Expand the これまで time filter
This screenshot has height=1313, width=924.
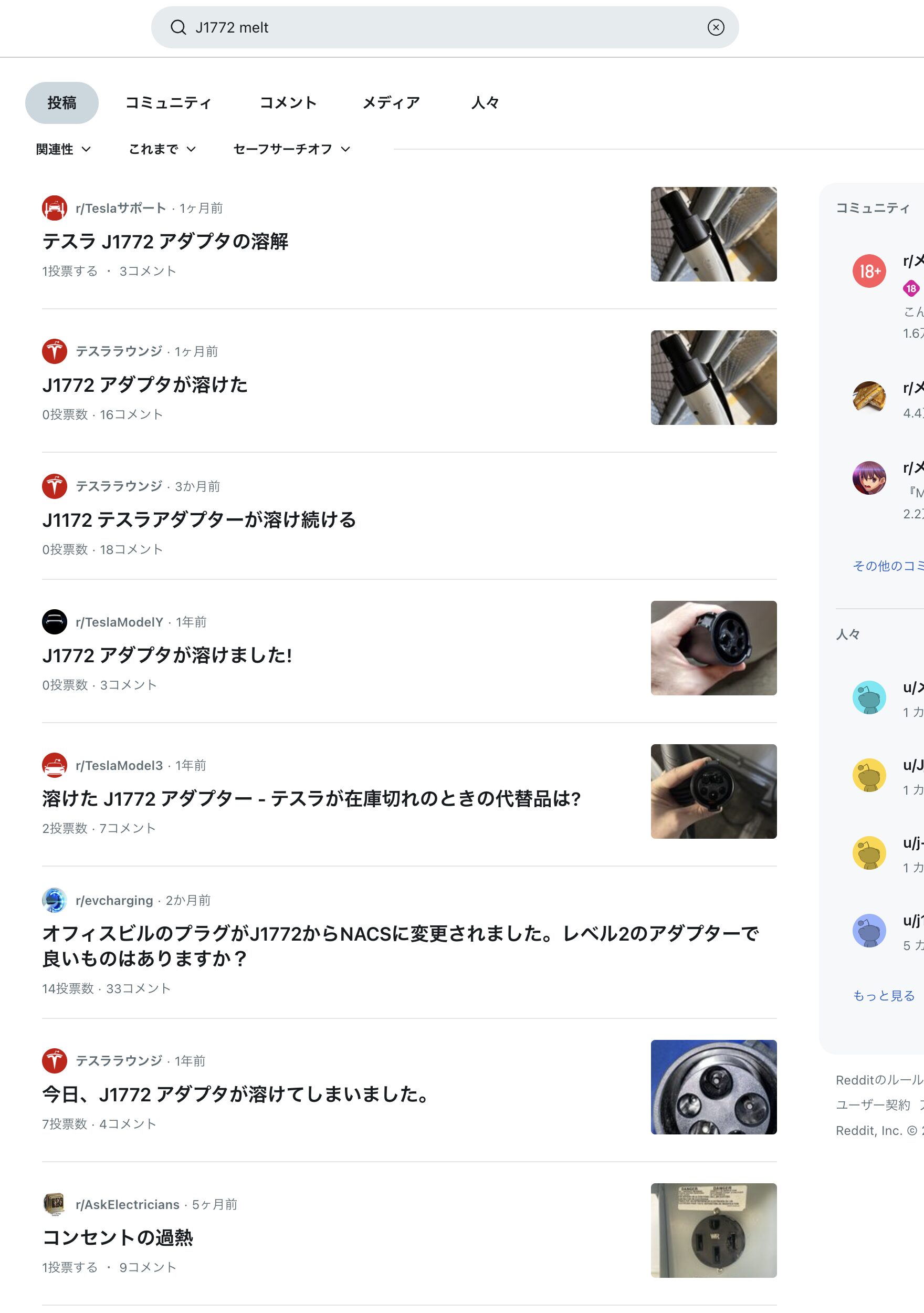[x=162, y=149]
